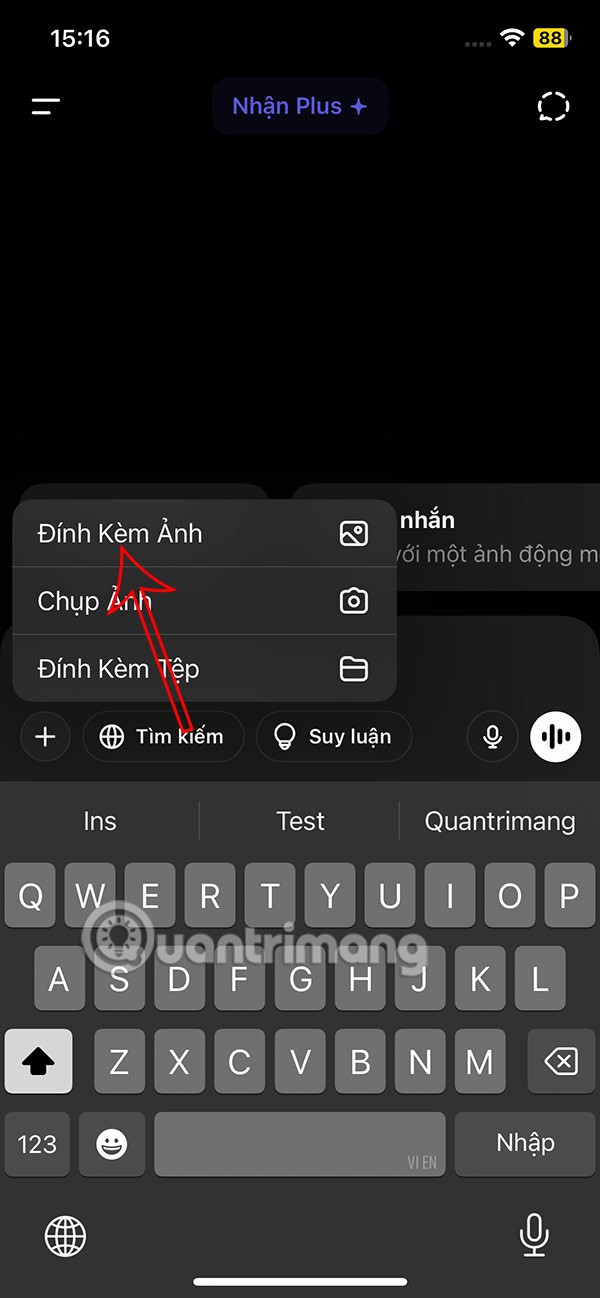Open the side menu button
600x1298 pixels.
coord(46,107)
